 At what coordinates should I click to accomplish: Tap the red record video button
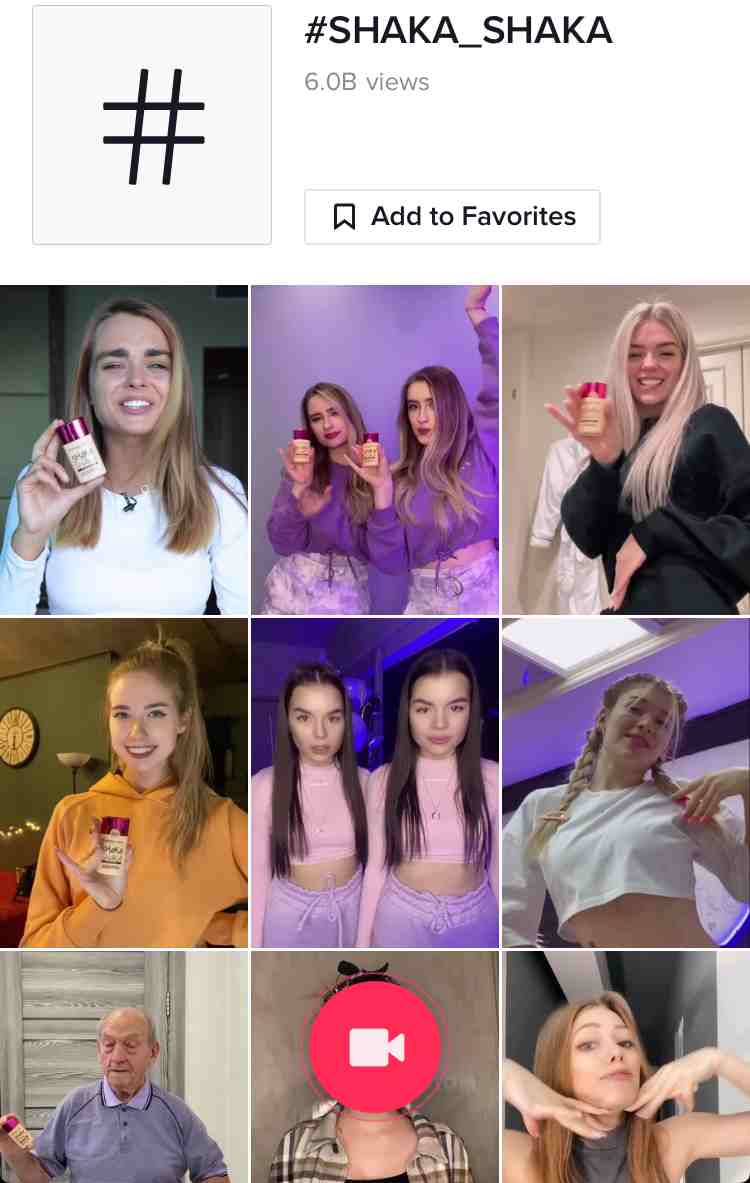tap(375, 1047)
